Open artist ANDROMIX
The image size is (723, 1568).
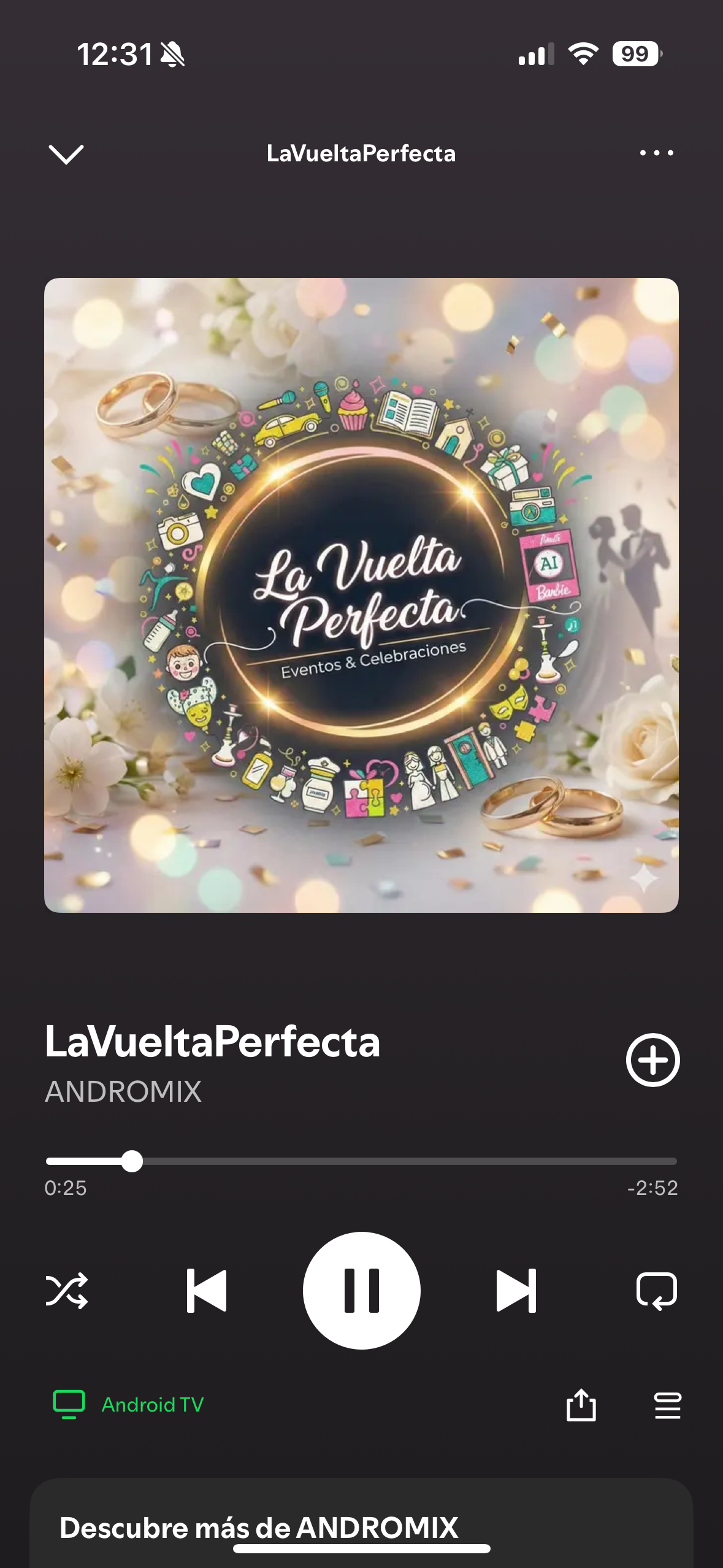coord(123,1092)
